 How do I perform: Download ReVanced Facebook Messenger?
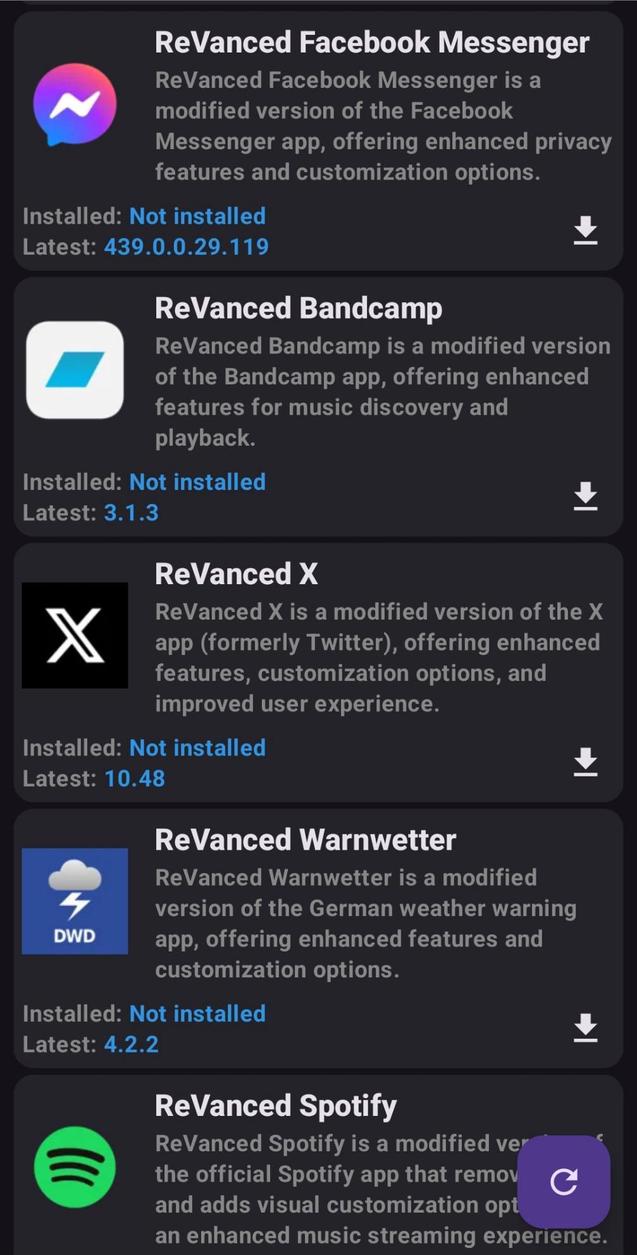tap(585, 231)
